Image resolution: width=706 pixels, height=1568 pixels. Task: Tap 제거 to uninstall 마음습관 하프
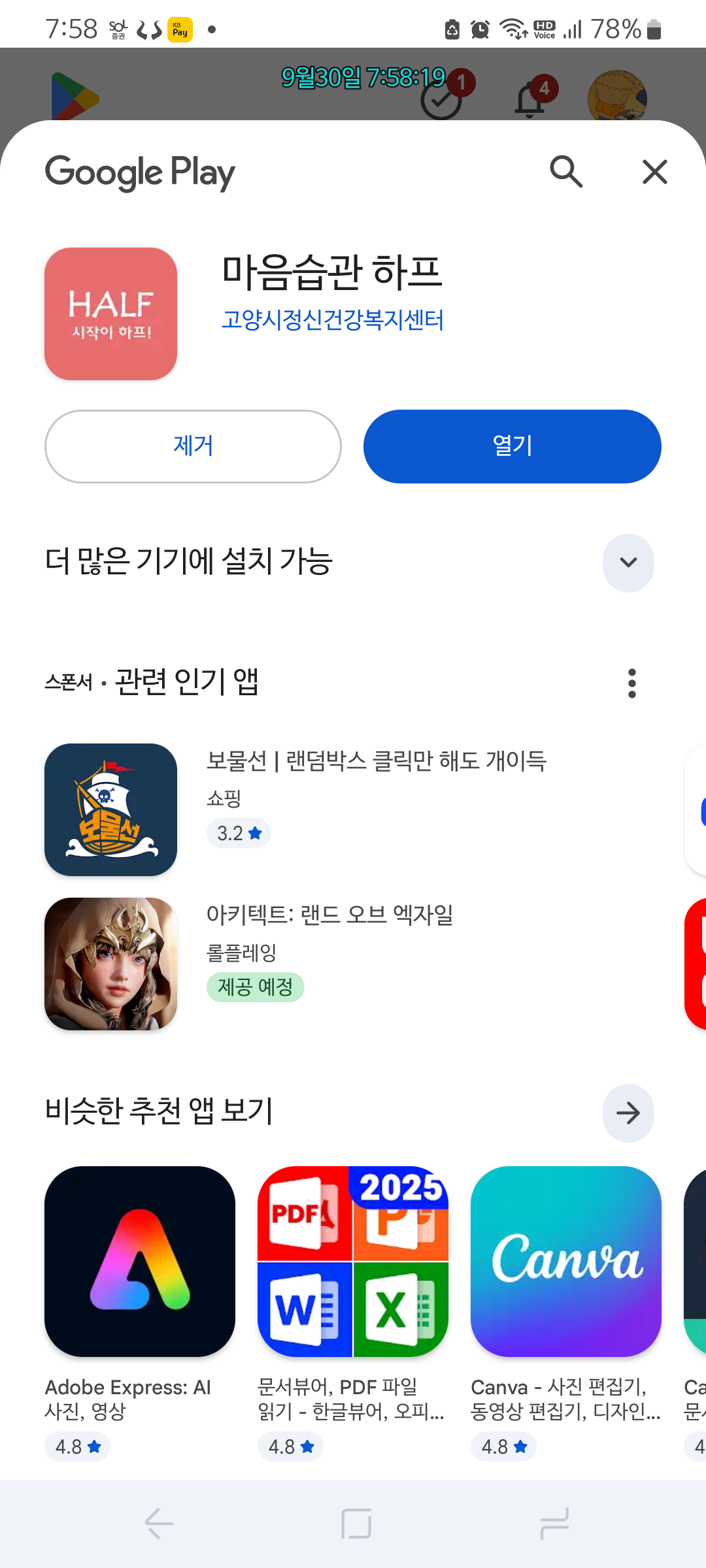[193, 446]
